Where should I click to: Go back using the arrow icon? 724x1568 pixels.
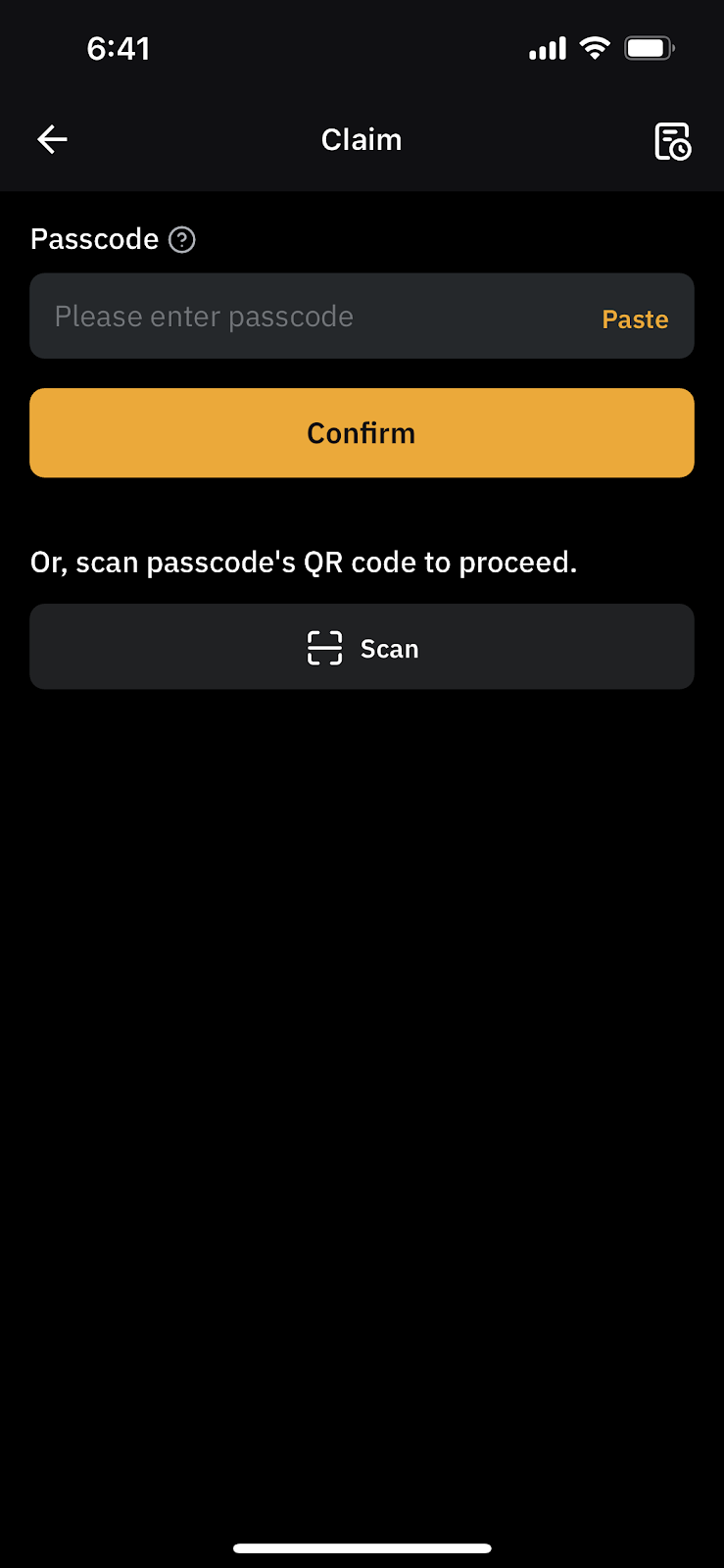click(x=52, y=140)
